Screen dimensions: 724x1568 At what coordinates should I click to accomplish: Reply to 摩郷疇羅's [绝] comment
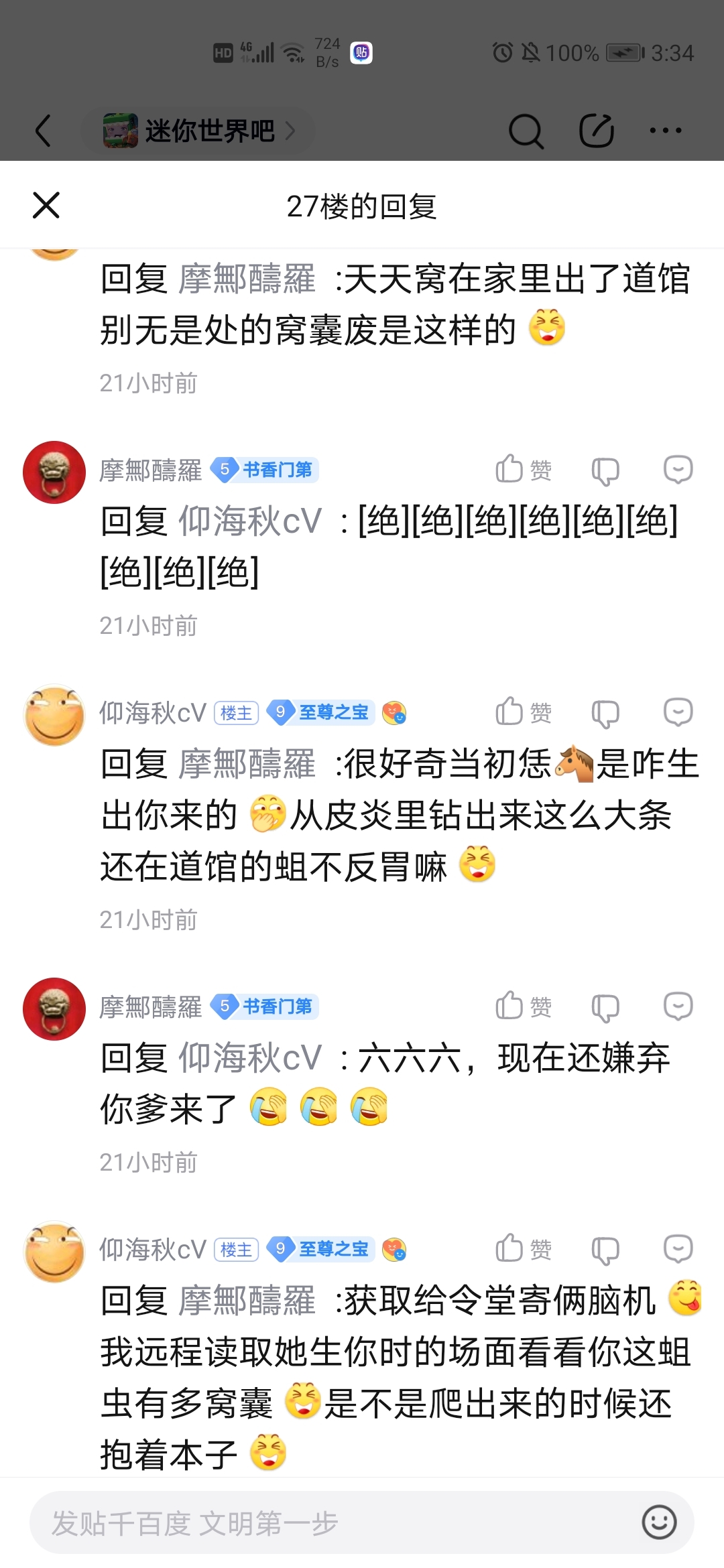tap(678, 470)
